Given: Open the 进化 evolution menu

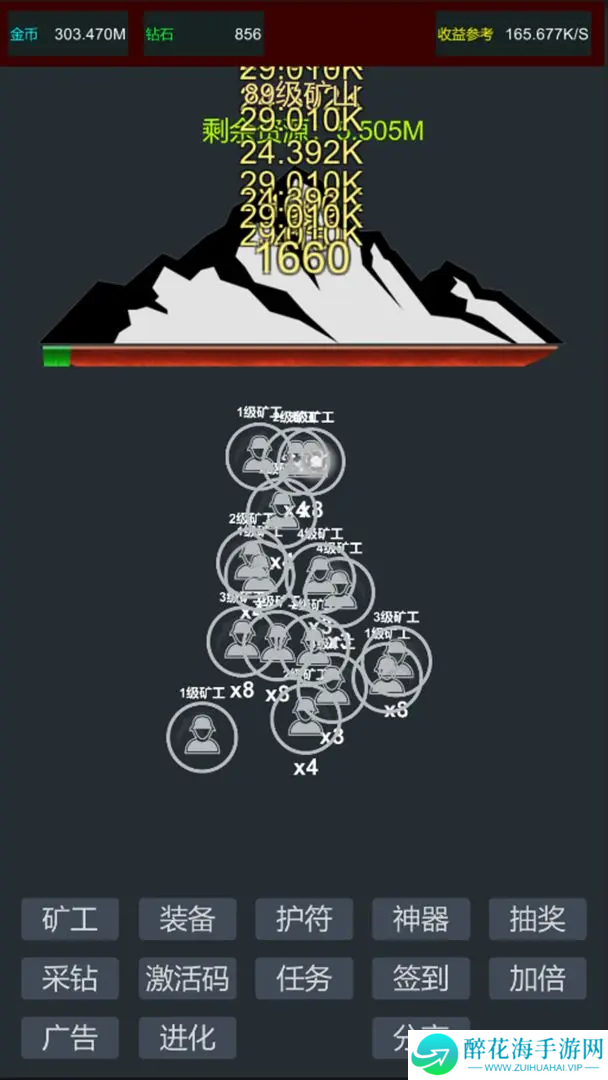Looking at the screenshot, I should click(x=187, y=1038).
